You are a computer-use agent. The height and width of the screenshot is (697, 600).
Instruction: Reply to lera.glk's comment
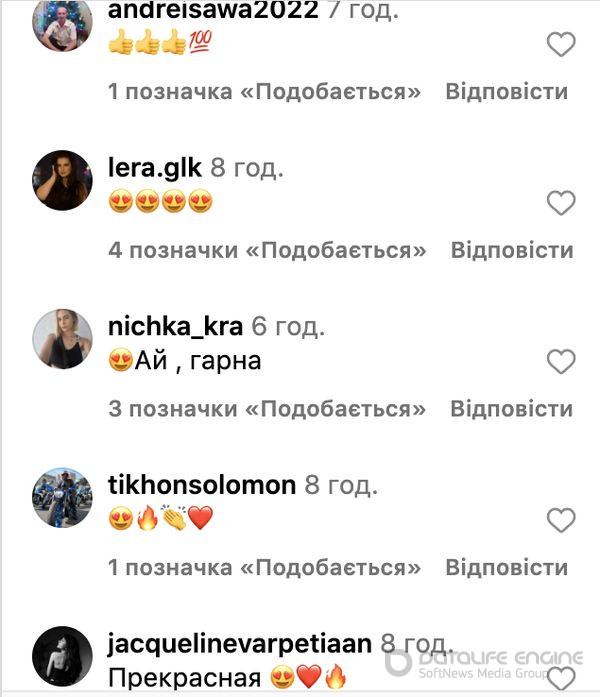[x=511, y=250]
